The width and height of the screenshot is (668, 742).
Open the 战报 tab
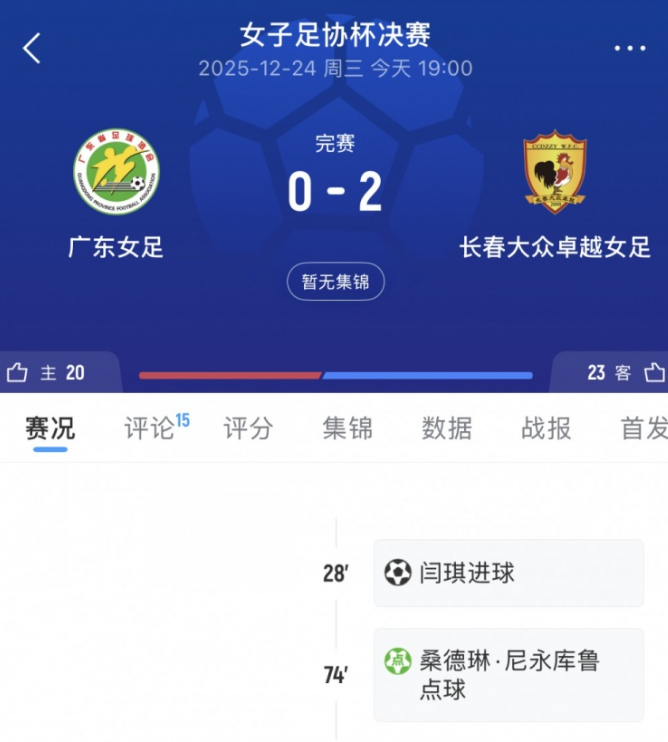[x=546, y=429]
